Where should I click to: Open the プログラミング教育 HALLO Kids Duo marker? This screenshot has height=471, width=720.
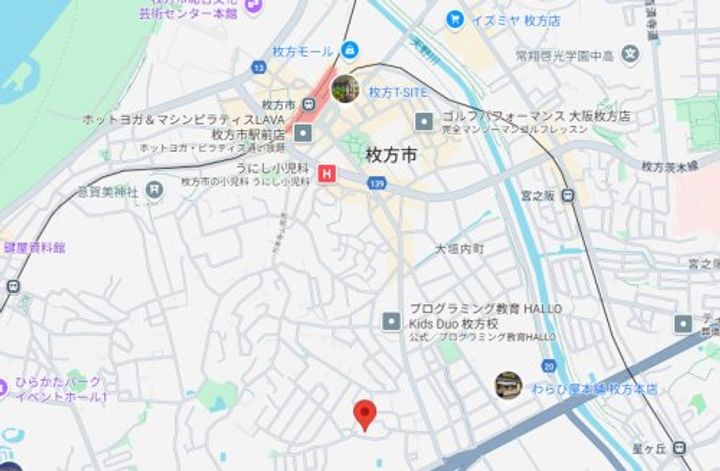click(392, 321)
